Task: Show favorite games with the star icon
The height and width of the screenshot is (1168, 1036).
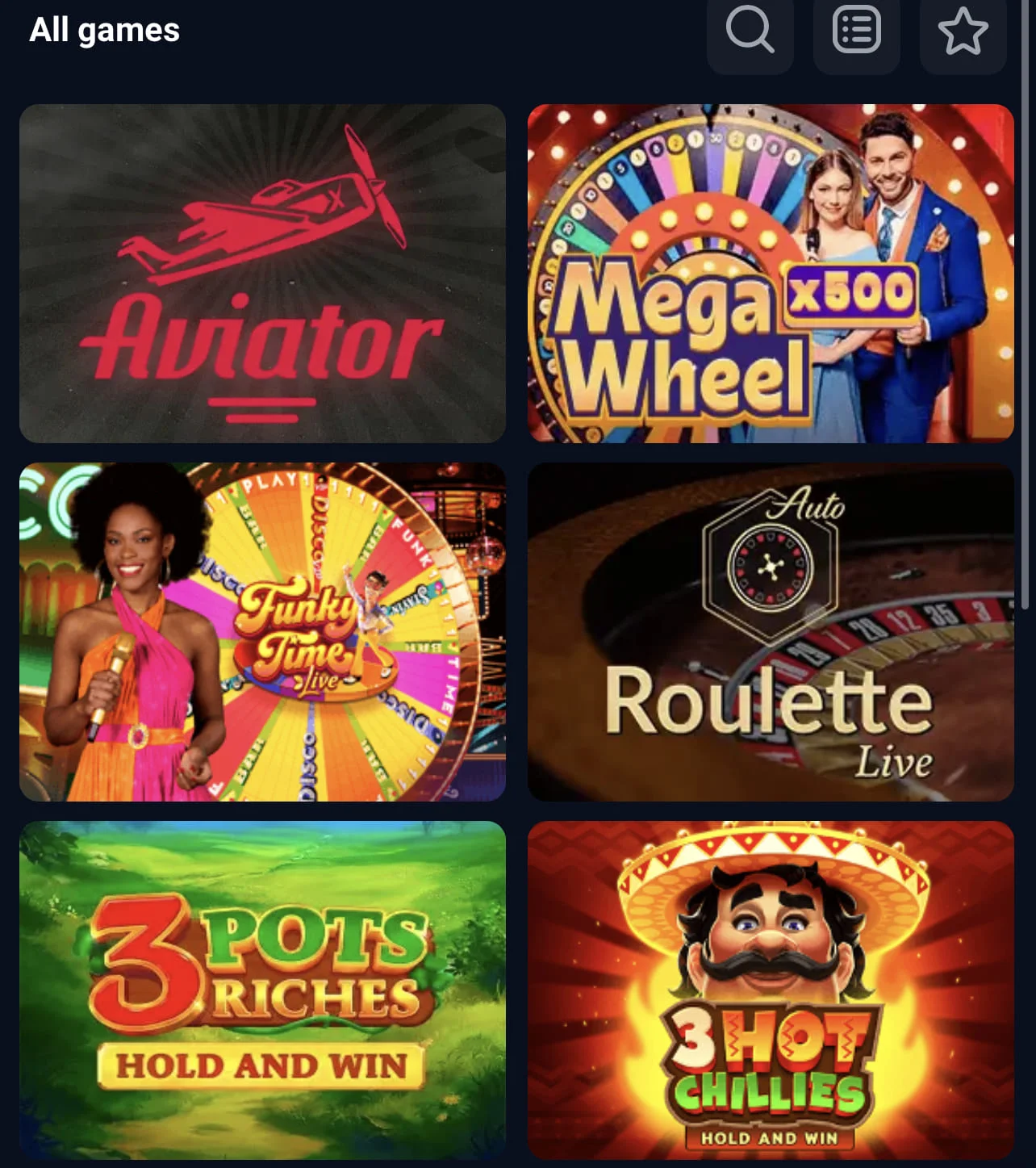Action: (x=963, y=31)
